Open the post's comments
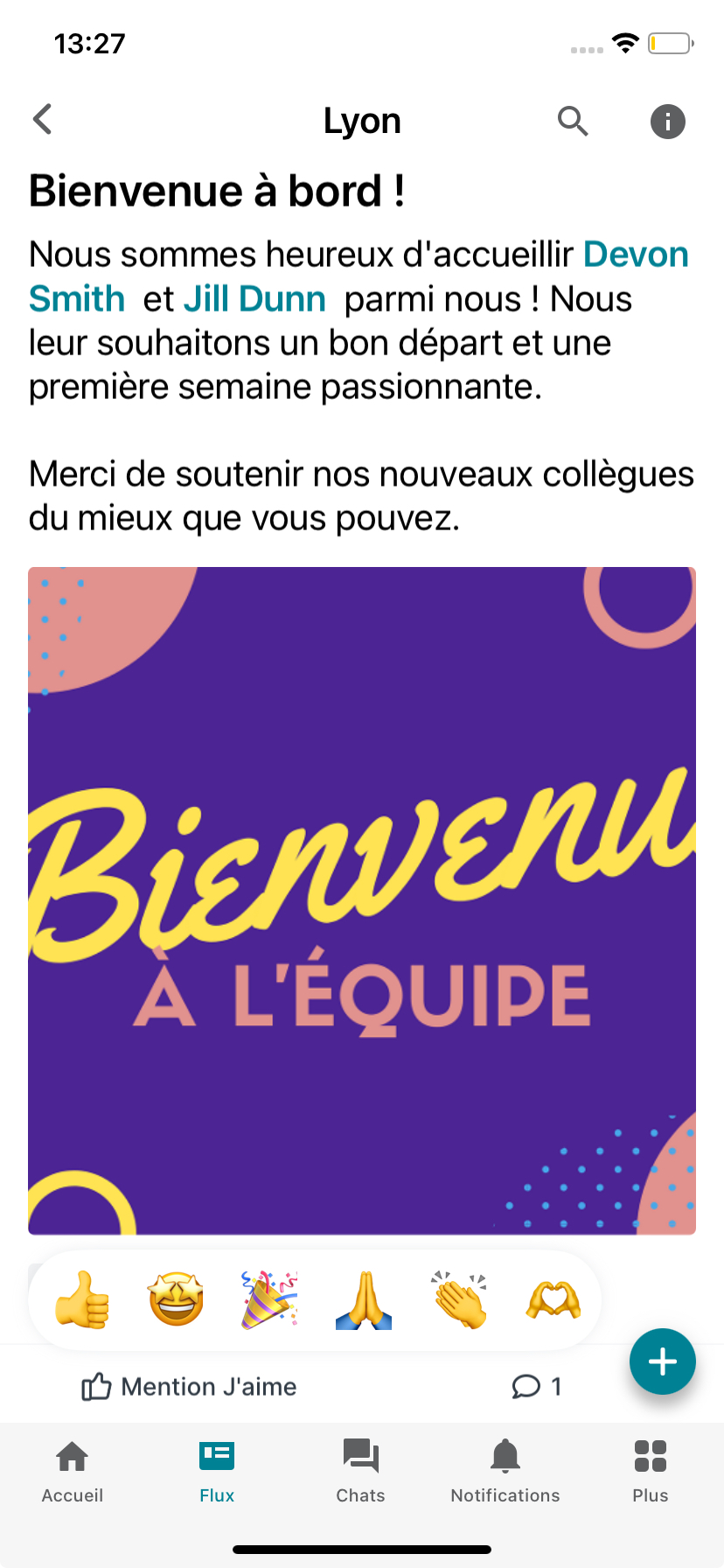This screenshot has width=724, height=1568. point(536,1387)
